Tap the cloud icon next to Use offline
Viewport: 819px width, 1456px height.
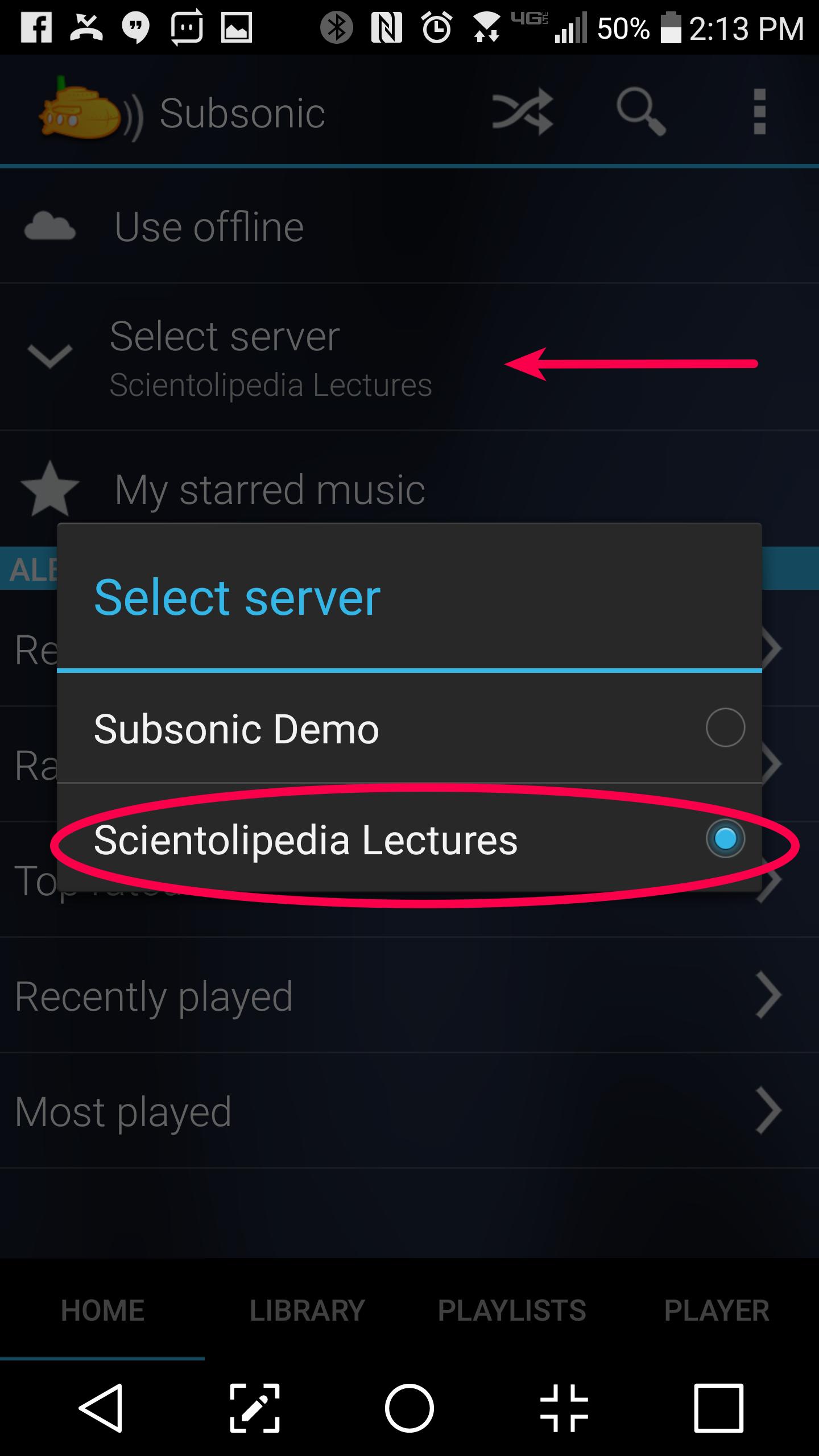click(49, 225)
